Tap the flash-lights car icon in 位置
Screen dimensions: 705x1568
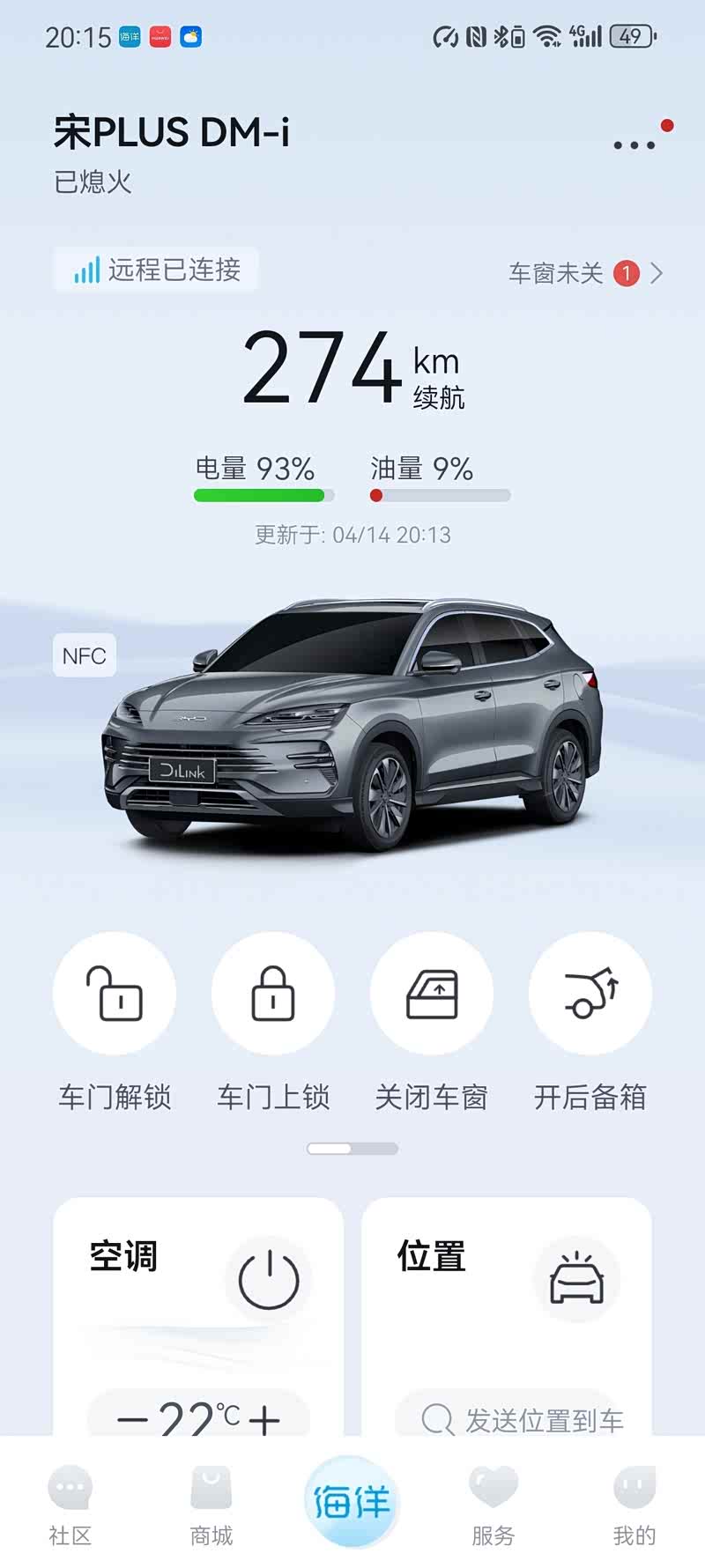point(577,1279)
